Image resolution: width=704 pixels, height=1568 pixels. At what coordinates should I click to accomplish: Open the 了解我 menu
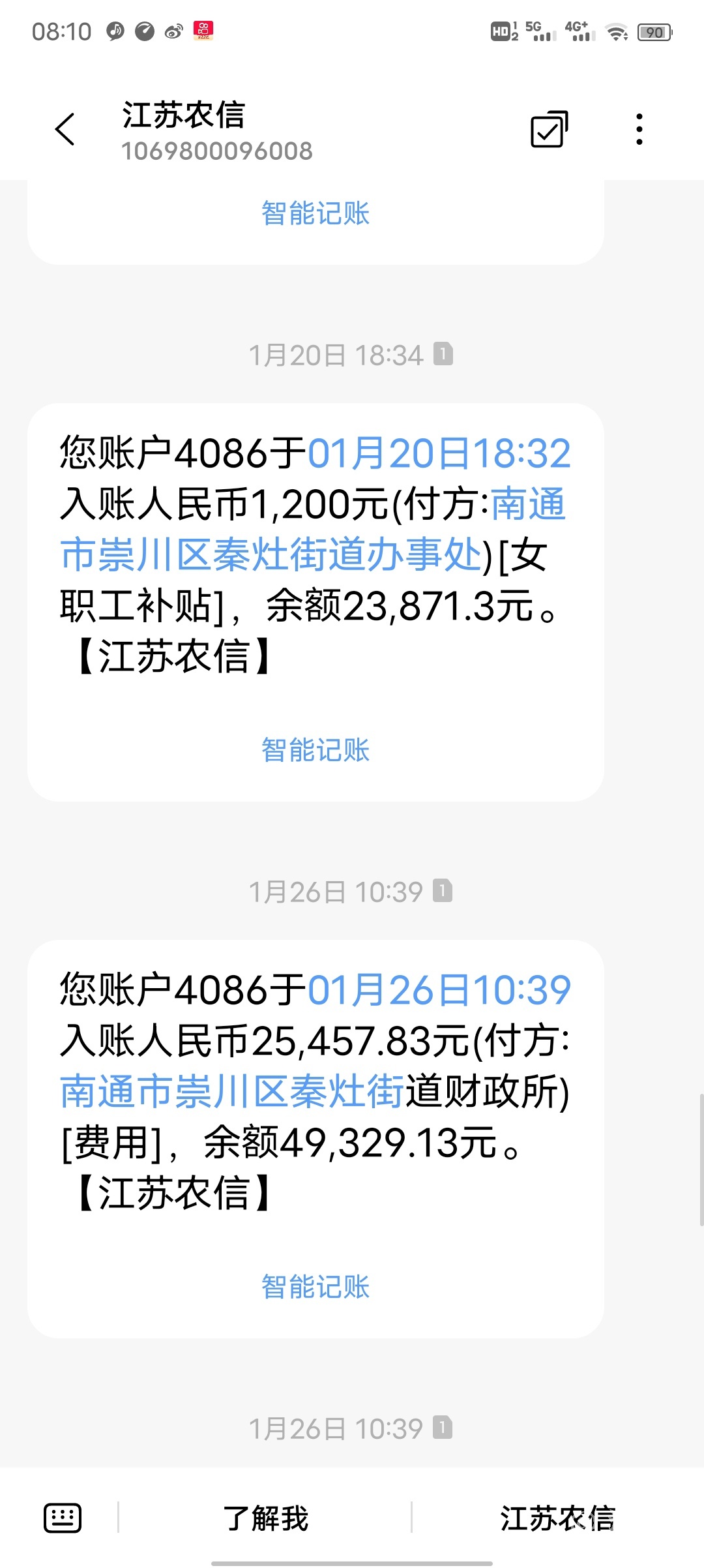pos(265,1518)
